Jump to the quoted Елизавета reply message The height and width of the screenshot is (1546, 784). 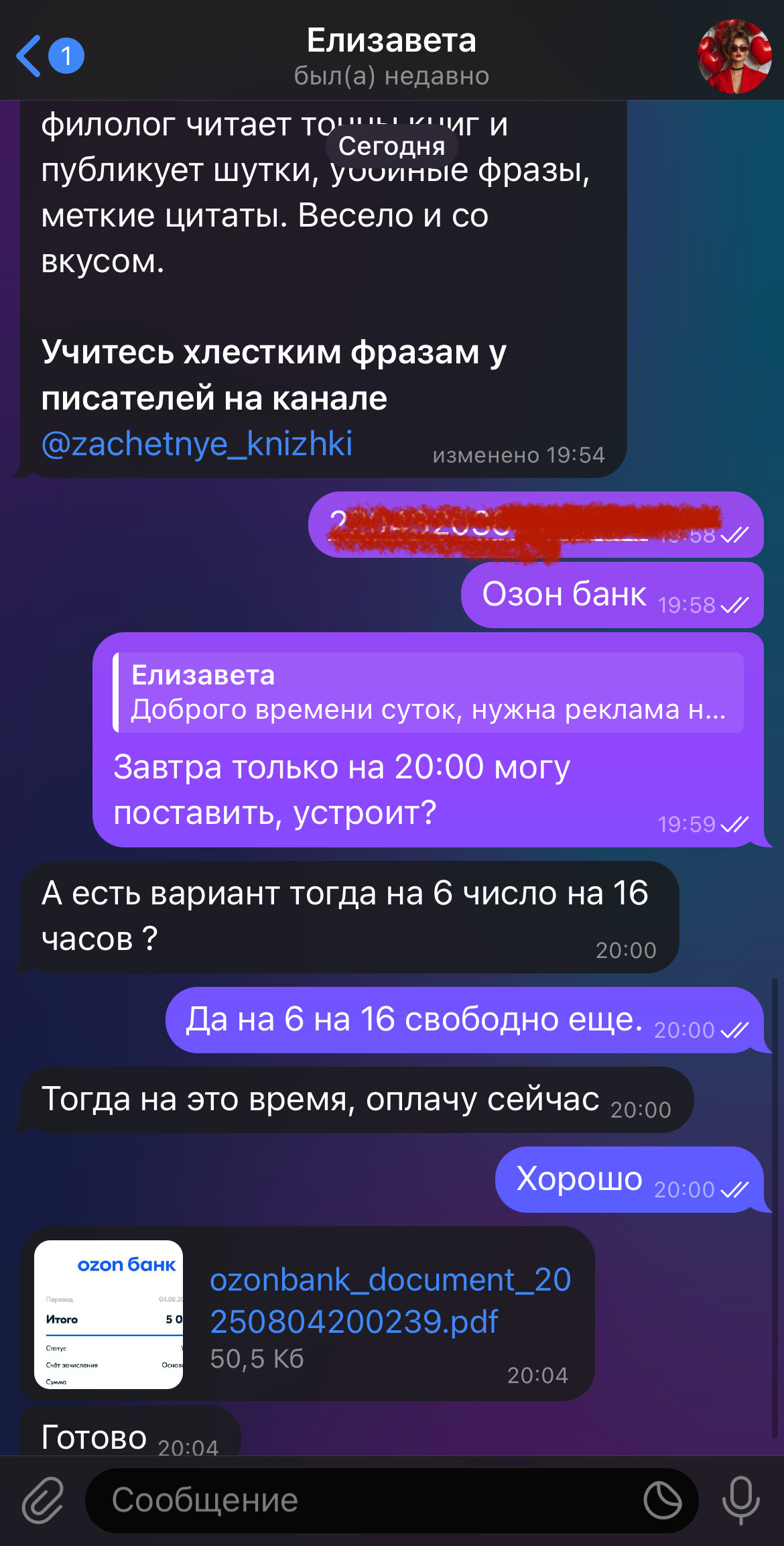[x=429, y=693]
